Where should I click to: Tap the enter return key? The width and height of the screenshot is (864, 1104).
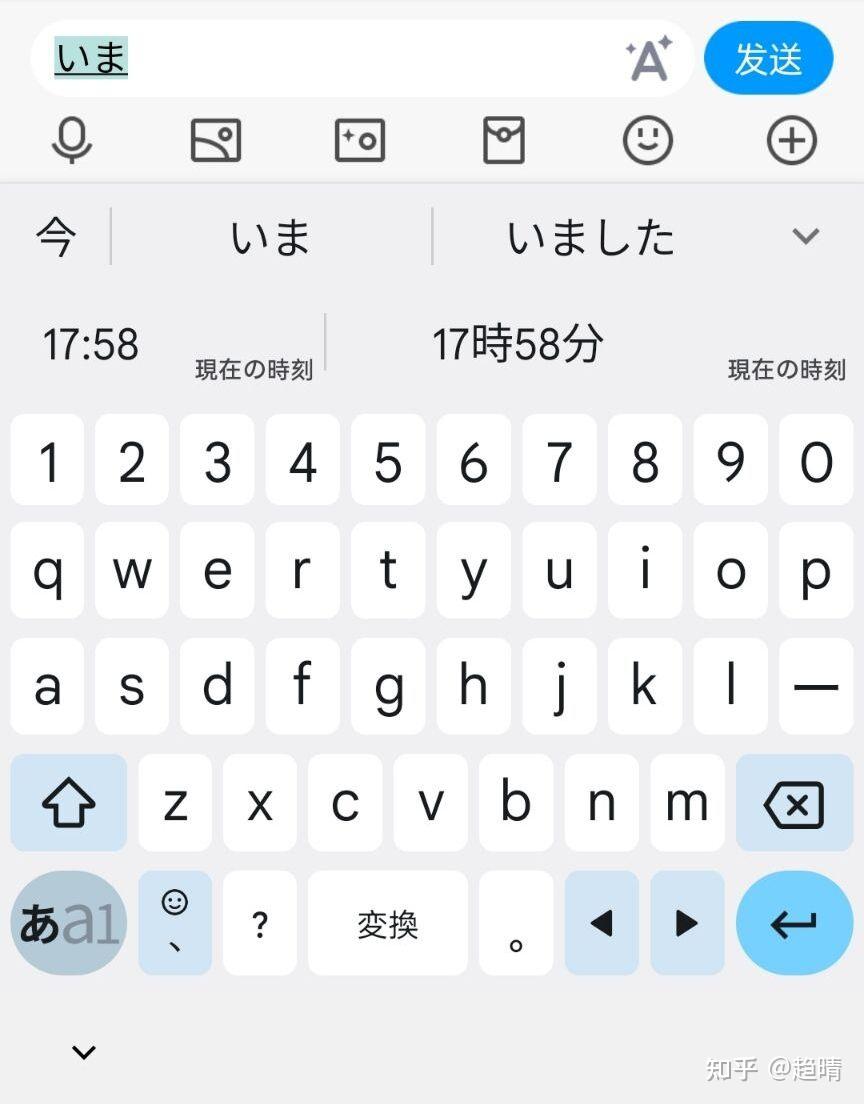pyautogui.click(x=794, y=923)
